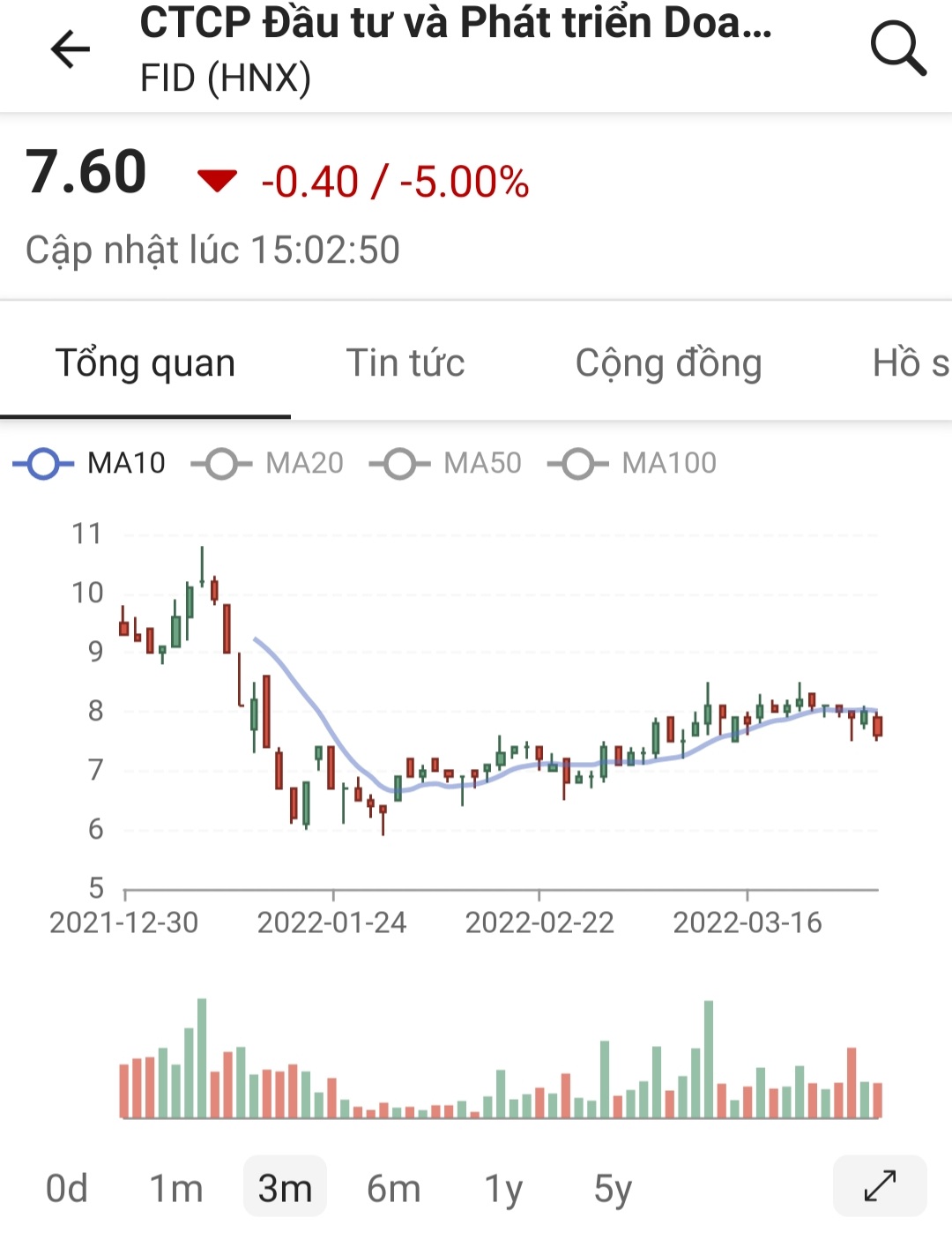Toggle the MA10 moving average line

tap(90, 463)
